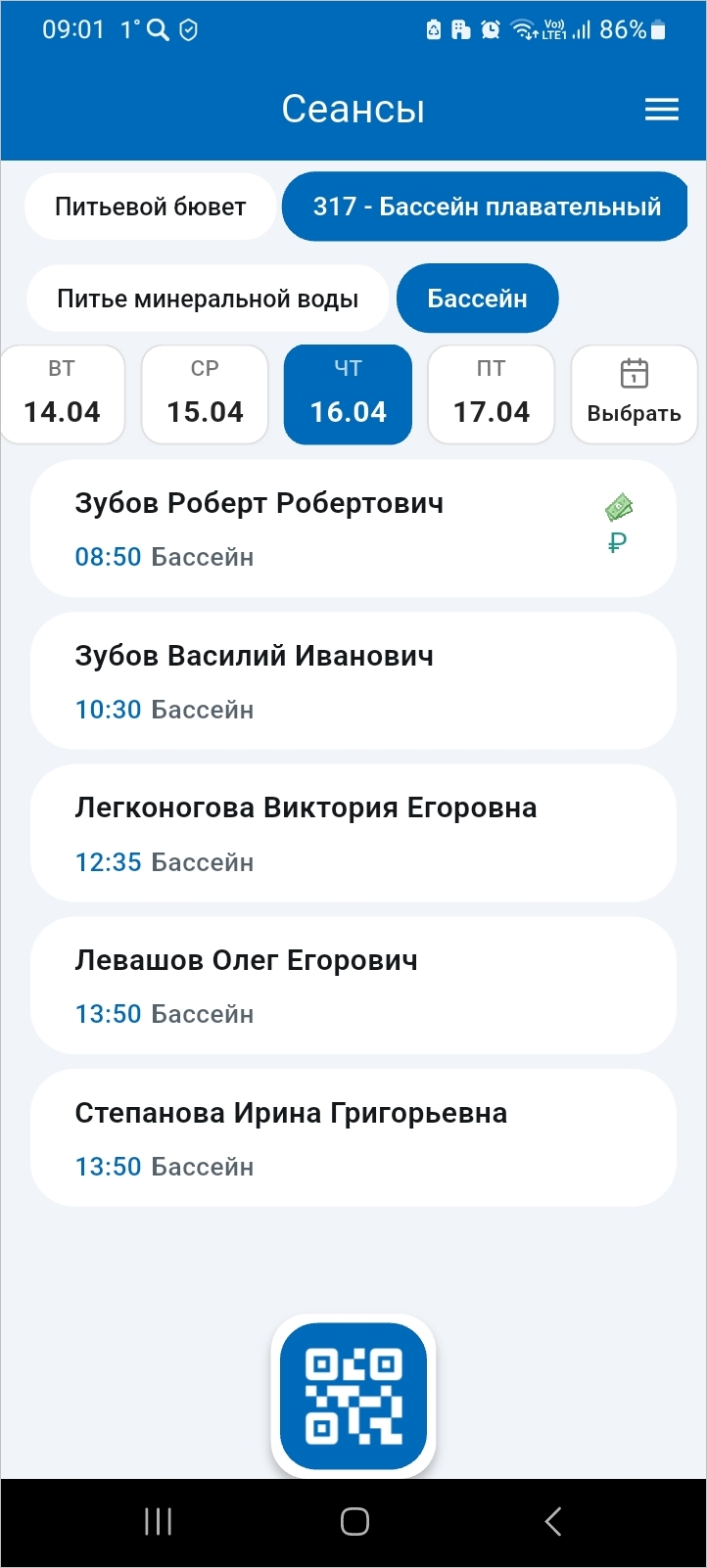This screenshot has width=707, height=1568.
Task: Open Легконогова Виктория Егоровна session
Action: [x=353, y=834]
